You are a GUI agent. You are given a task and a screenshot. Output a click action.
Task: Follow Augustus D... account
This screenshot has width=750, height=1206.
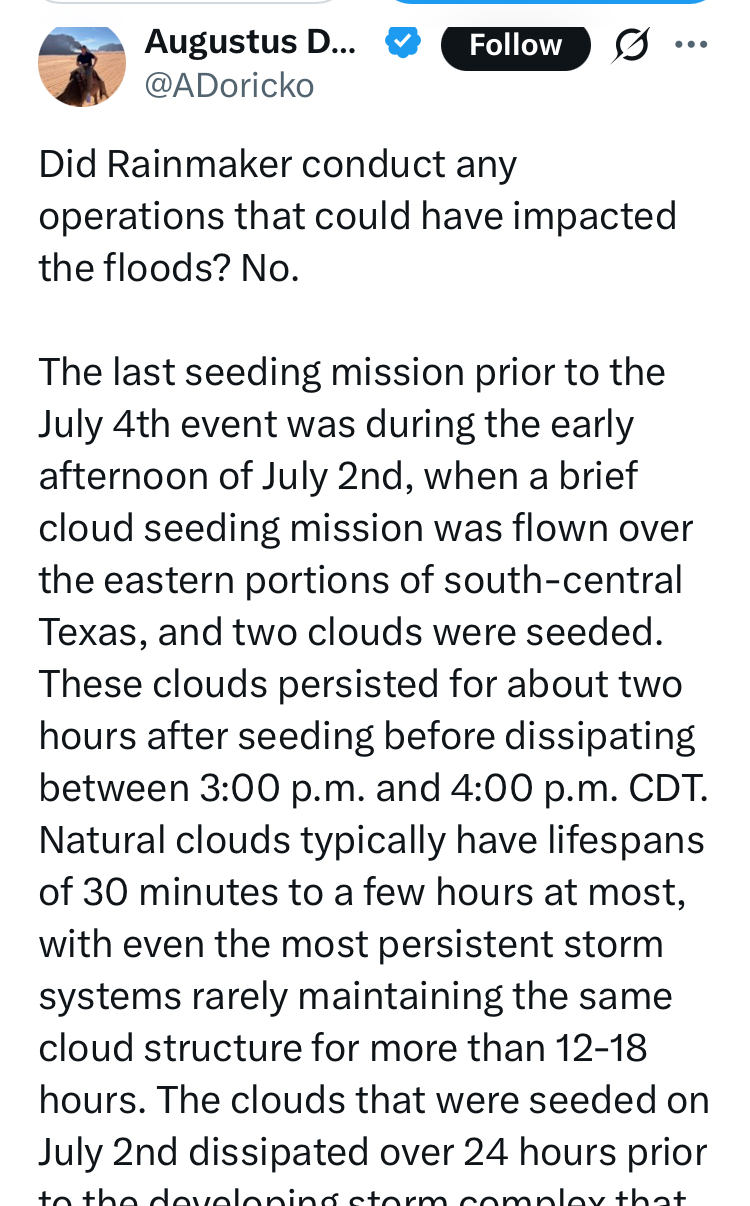[515, 45]
